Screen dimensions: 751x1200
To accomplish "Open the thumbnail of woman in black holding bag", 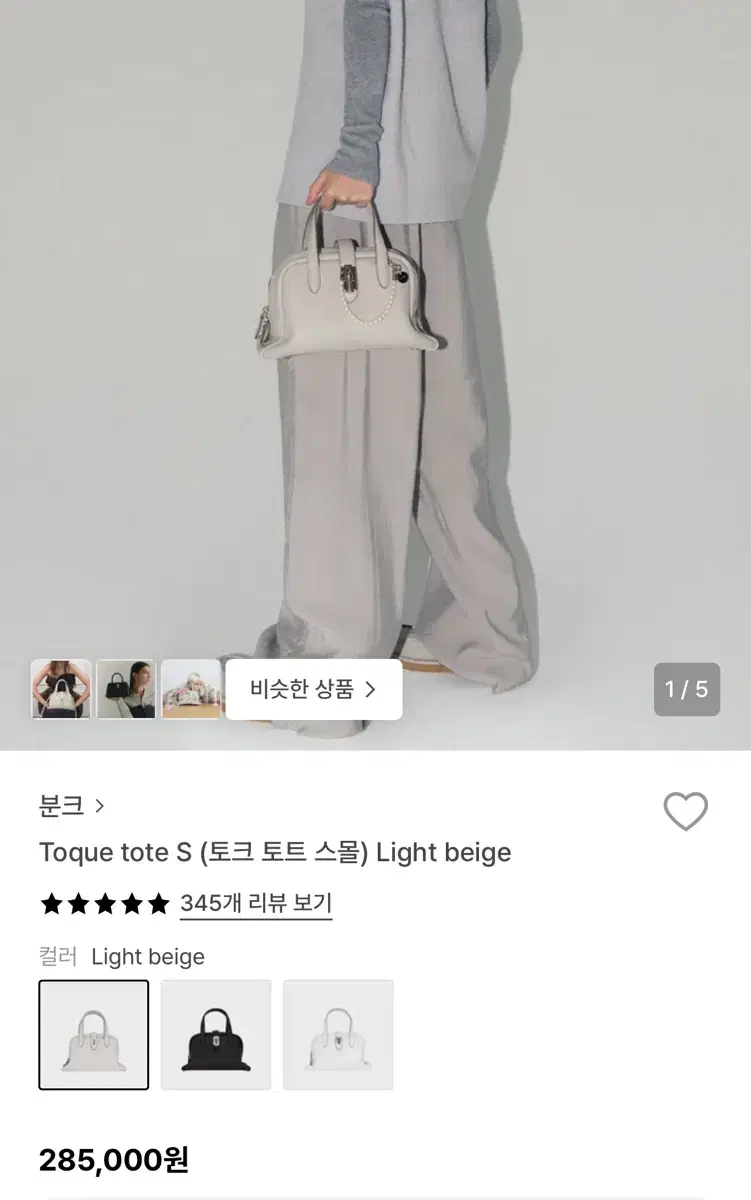I will click(61, 689).
